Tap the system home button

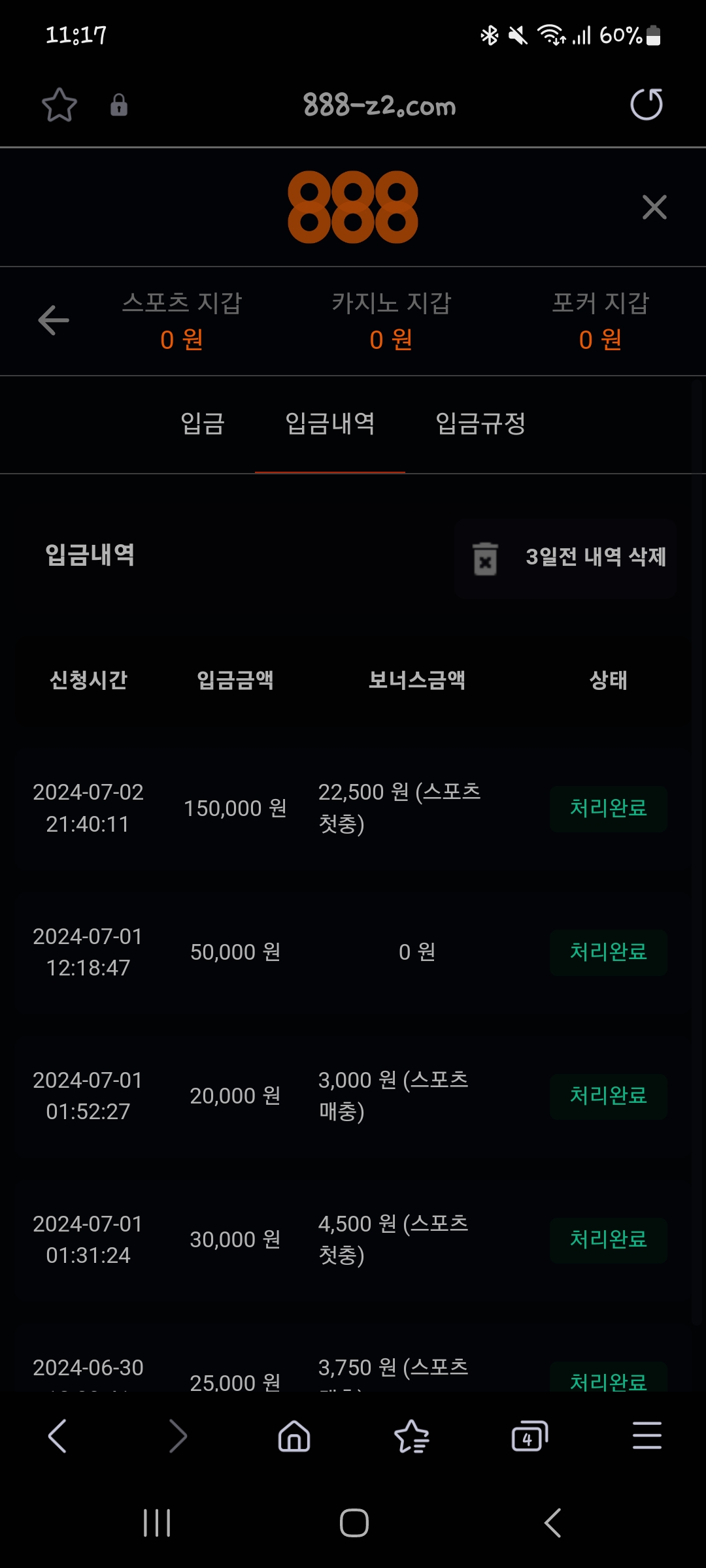pyautogui.click(x=354, y=1523)
